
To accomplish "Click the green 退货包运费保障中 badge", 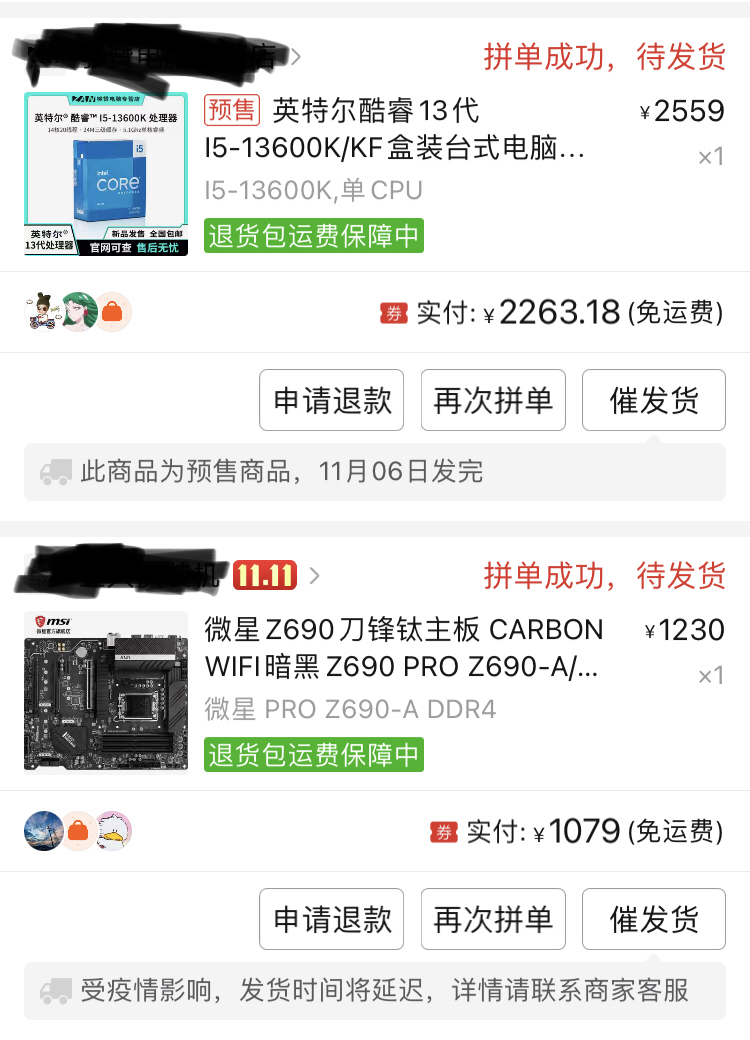I will (x=313, y=237).
